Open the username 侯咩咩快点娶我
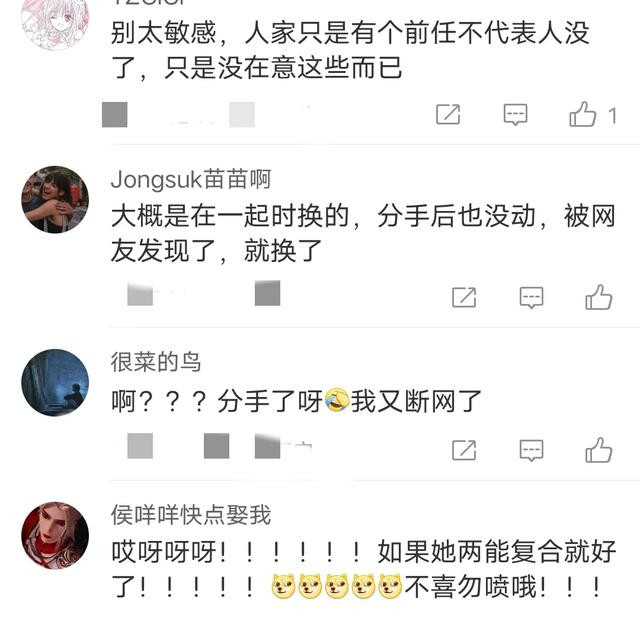The image size is (640, 618). click(190, 515)
